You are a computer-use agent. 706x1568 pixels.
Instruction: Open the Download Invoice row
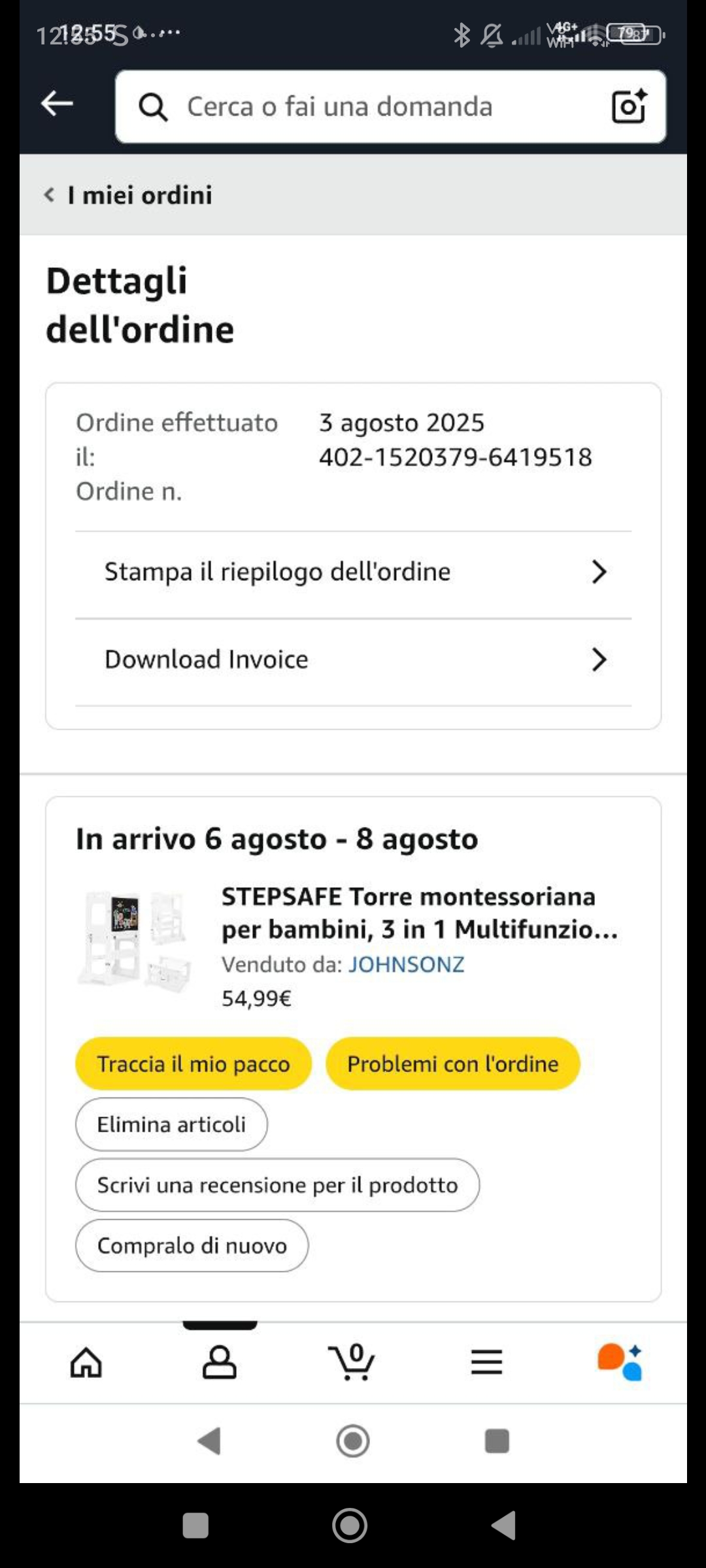[353, 659]
